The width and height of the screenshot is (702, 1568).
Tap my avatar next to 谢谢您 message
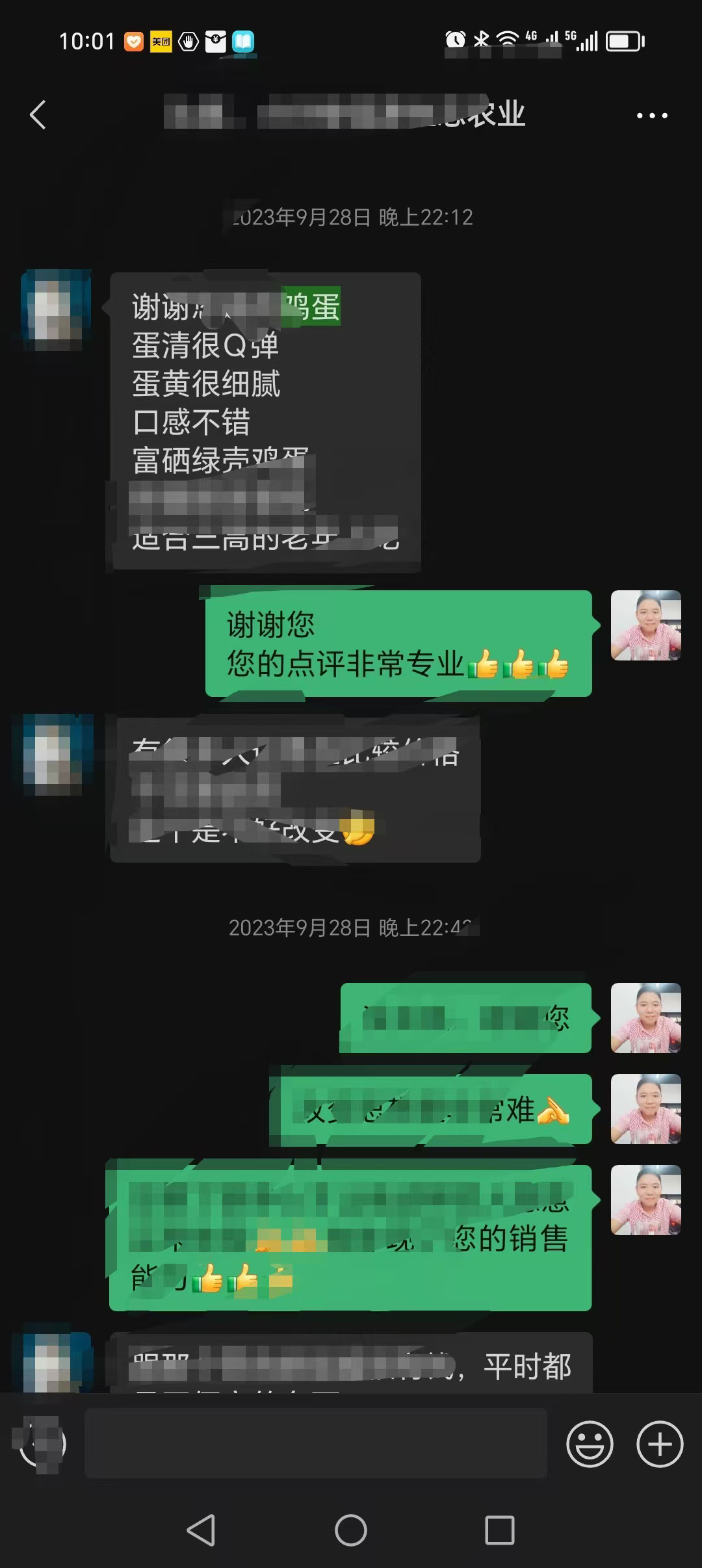645,625
